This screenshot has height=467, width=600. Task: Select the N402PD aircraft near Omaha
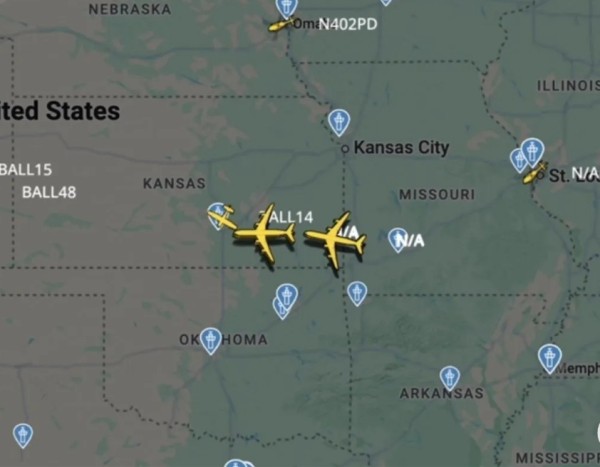[x=279, y=25]
